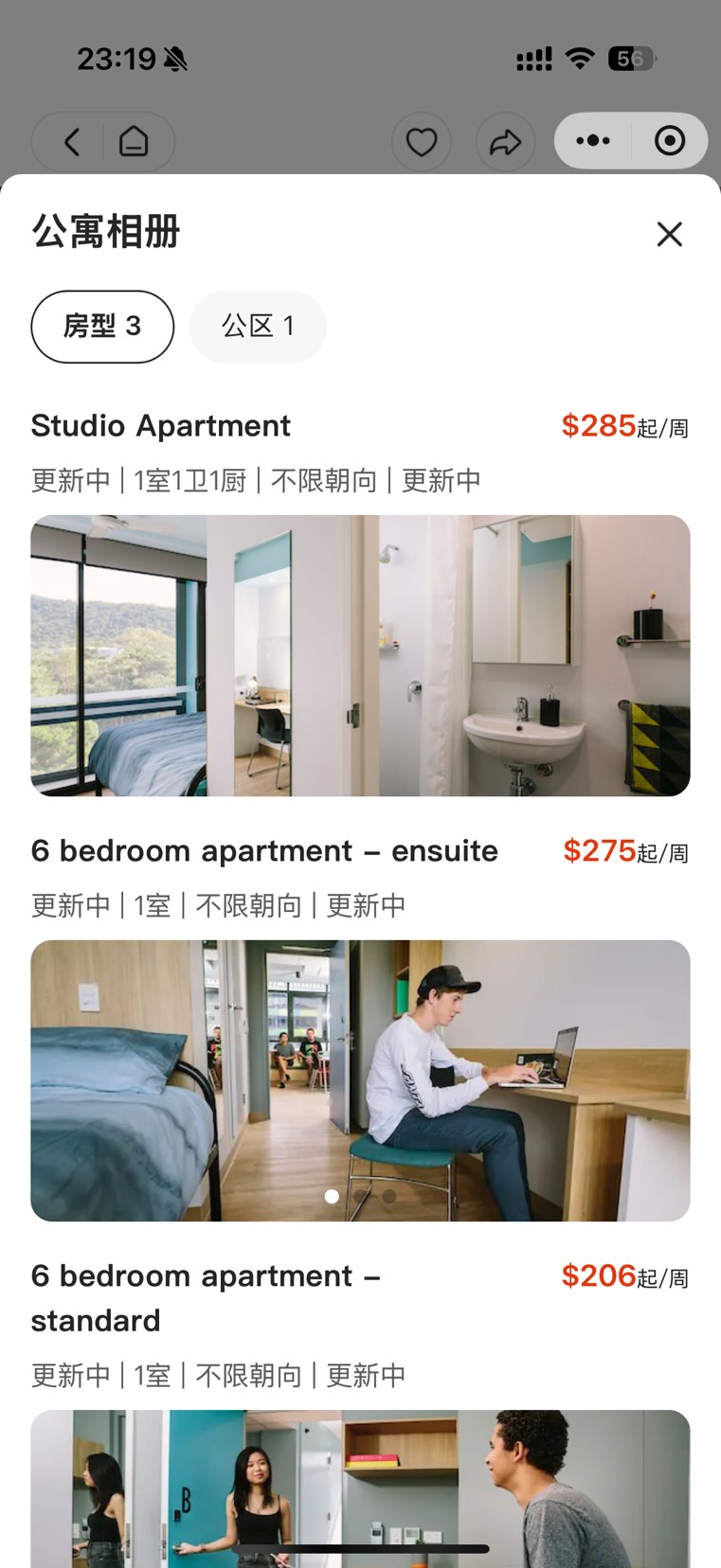Image resolution: width=721 pixels, height=1568 pixels.
Task: Close the mini program with the circle button
Action: point(670,141)
